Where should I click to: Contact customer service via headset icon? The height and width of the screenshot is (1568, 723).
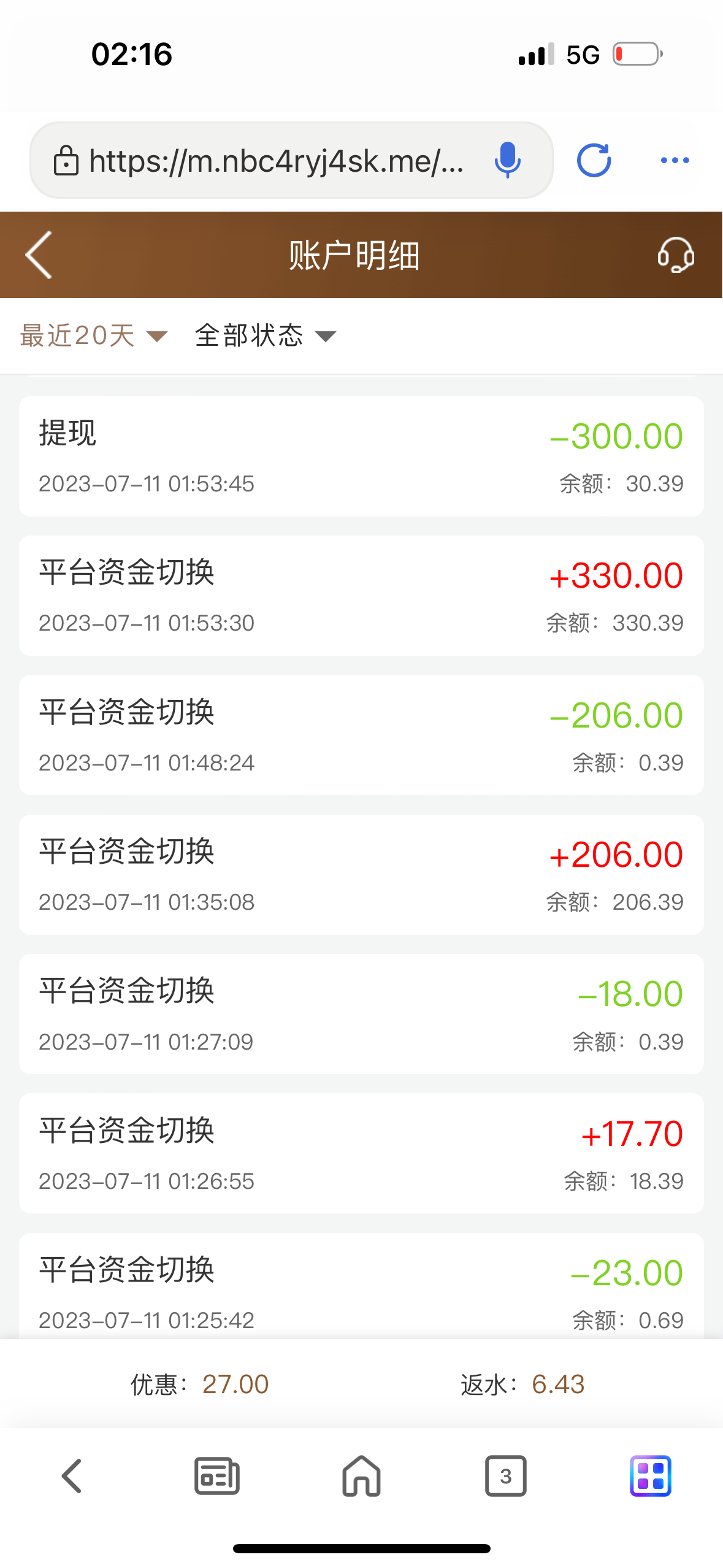coord(675,255)
